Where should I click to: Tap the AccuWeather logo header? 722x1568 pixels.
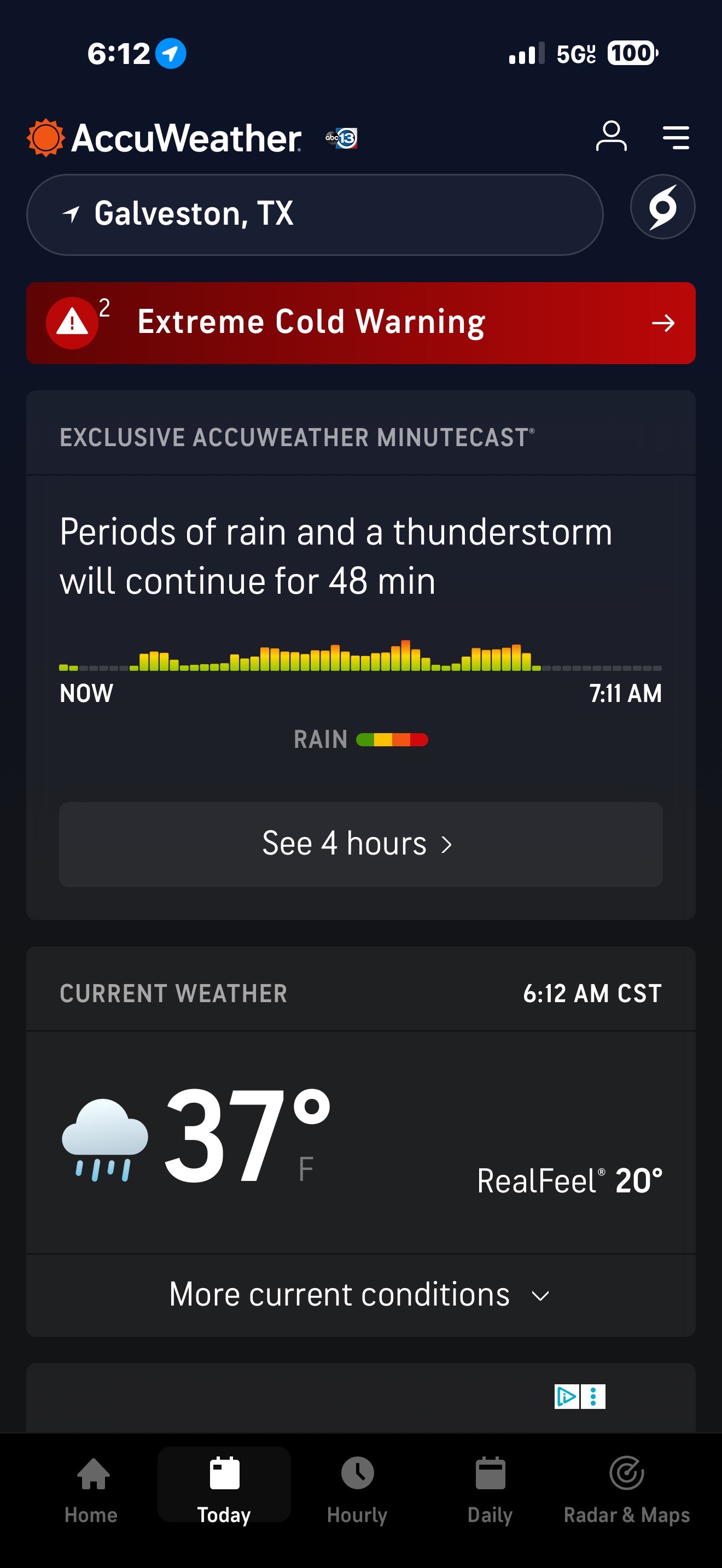pyautogui.click(x=165, y=138)
